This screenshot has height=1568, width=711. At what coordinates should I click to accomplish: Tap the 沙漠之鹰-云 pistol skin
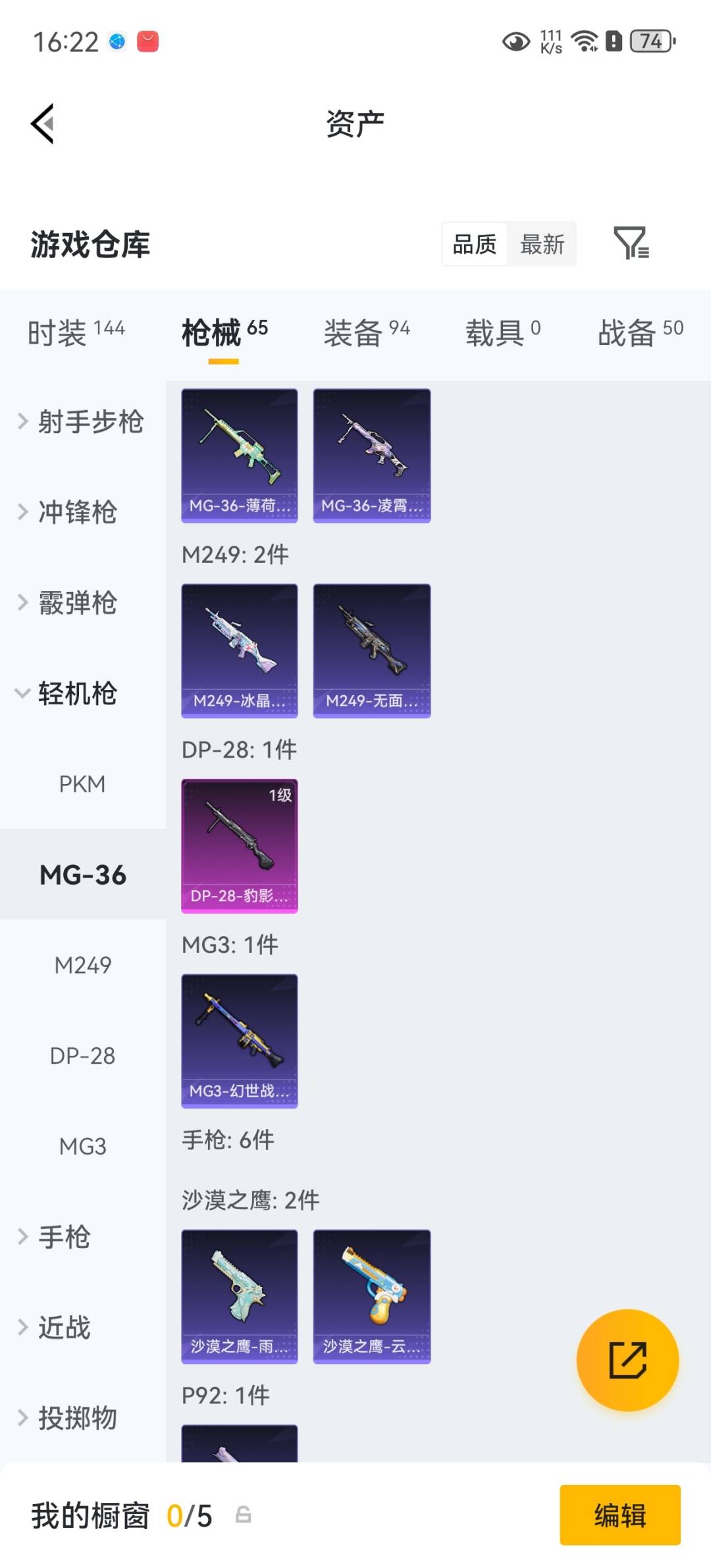click(372, 1295)
